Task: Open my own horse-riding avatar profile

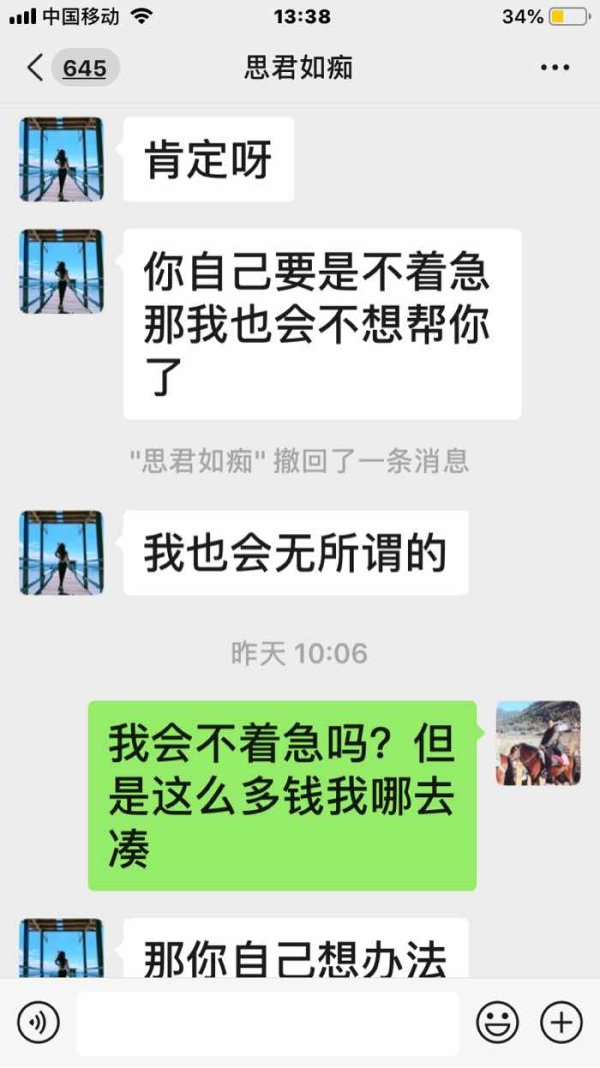Action: (538, 743)
